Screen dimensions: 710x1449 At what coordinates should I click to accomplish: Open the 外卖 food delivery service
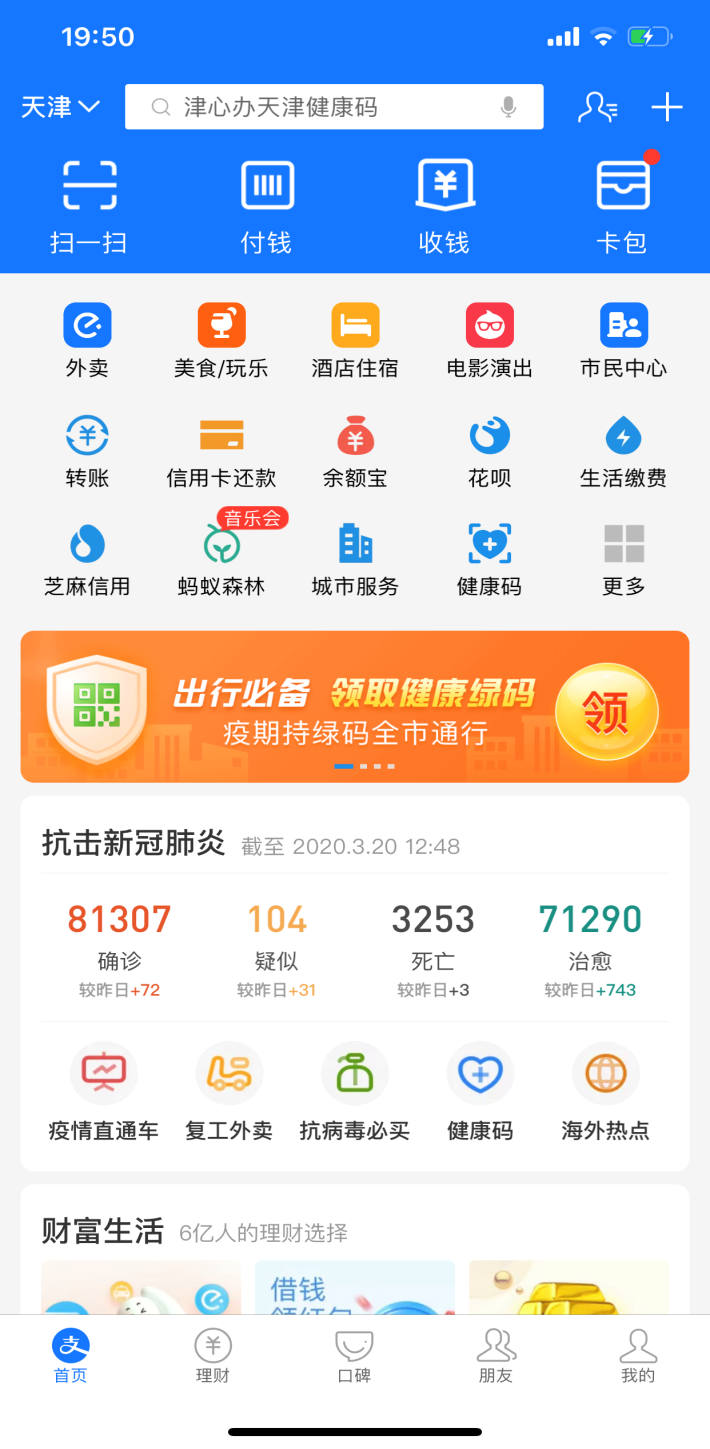(87, 341)
